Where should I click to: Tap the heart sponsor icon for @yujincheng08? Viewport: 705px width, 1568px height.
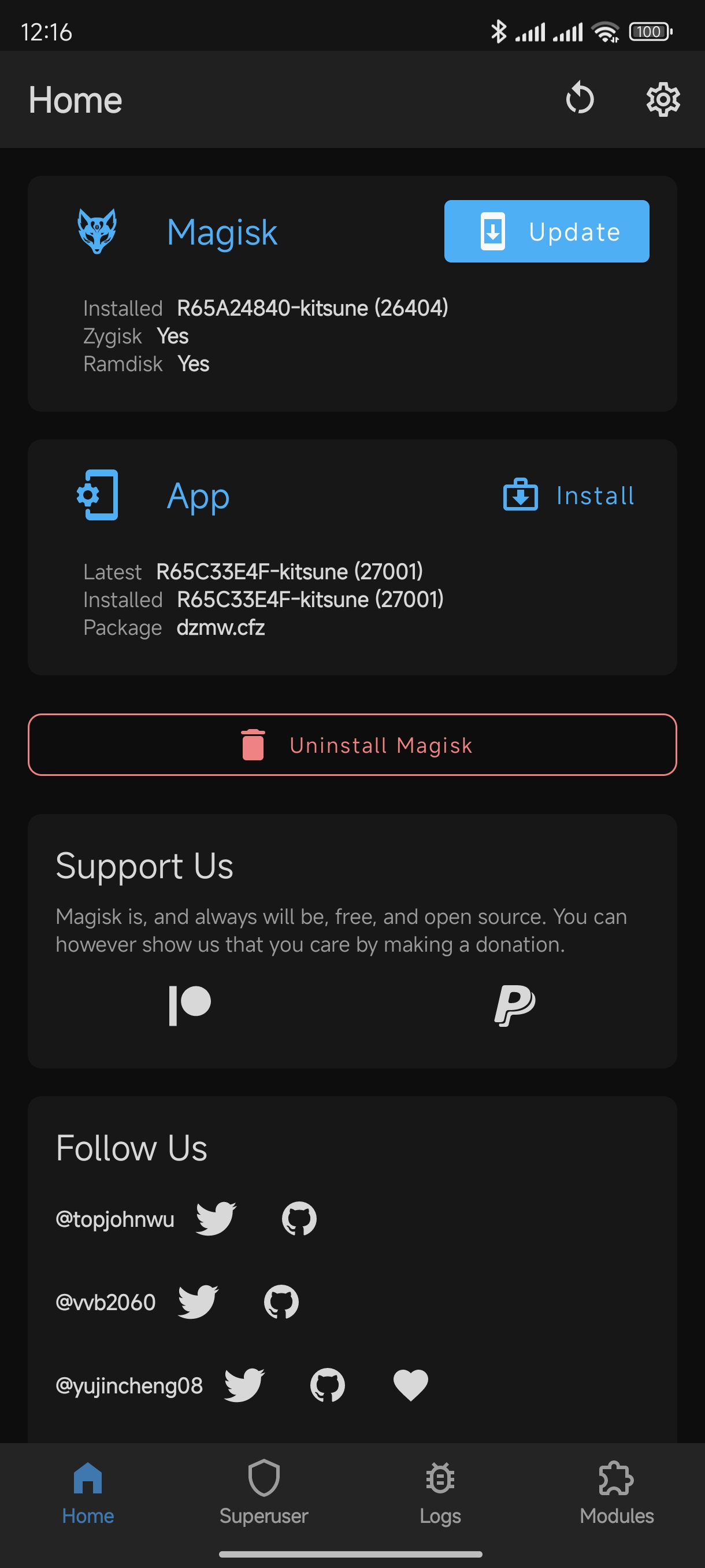pos(411,1385)
